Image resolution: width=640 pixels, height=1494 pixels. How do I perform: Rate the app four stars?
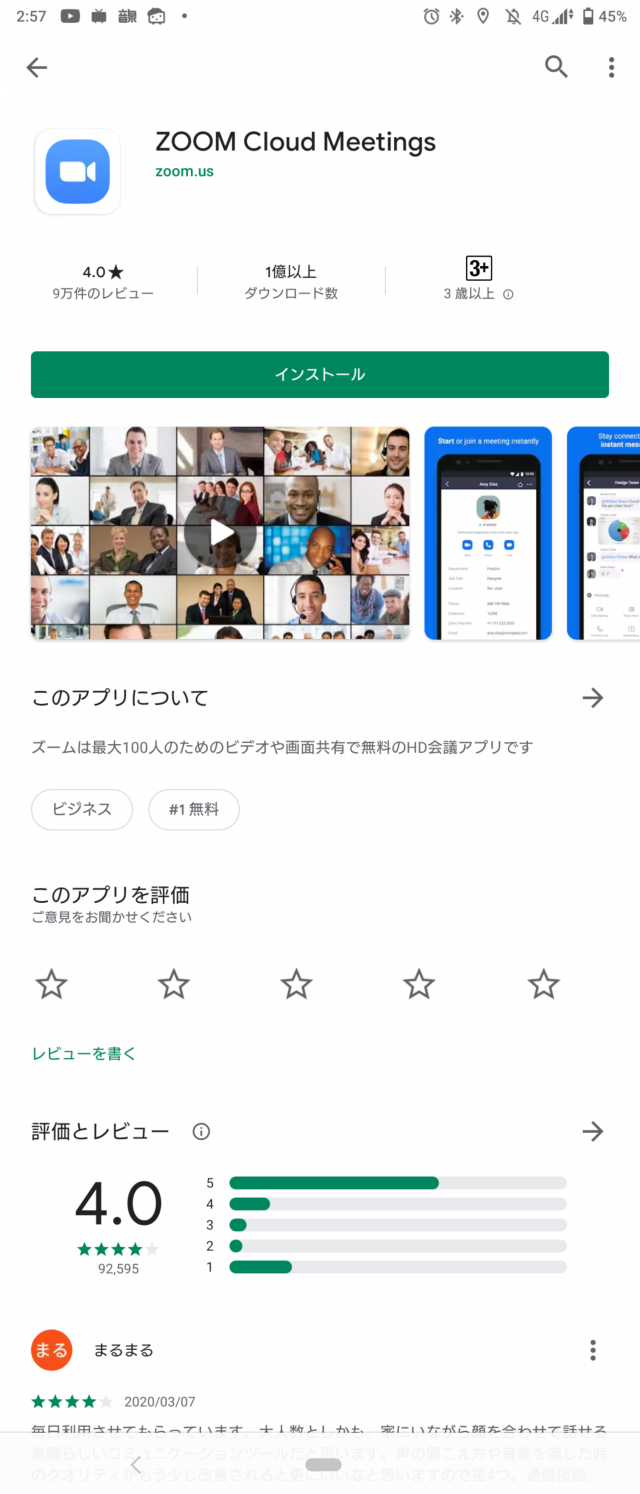pyautogui.click(x=419, y=984)
